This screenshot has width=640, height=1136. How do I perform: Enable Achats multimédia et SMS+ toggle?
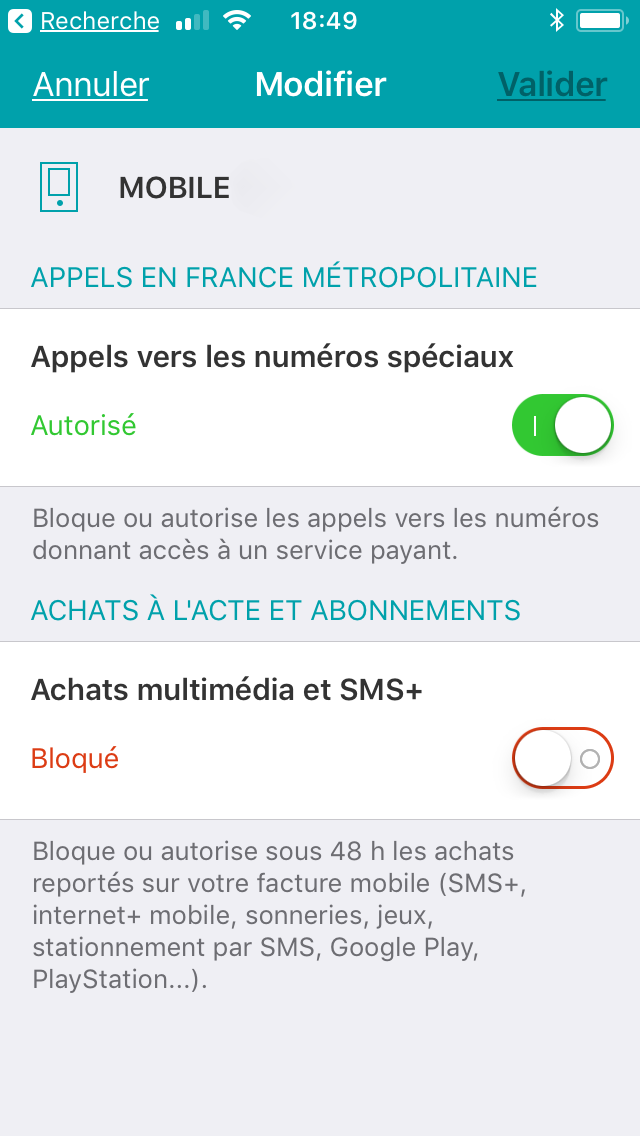[562, 759]
